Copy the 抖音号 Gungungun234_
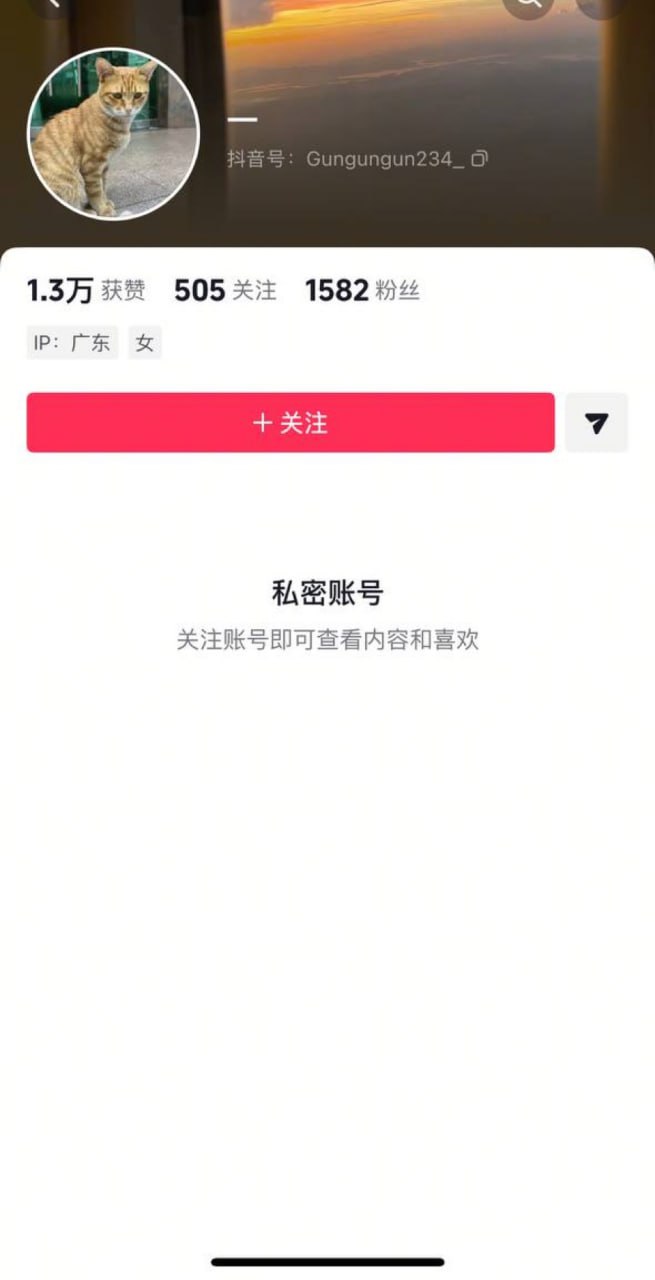Screen dimensions: 655x1280 point(480,159)
